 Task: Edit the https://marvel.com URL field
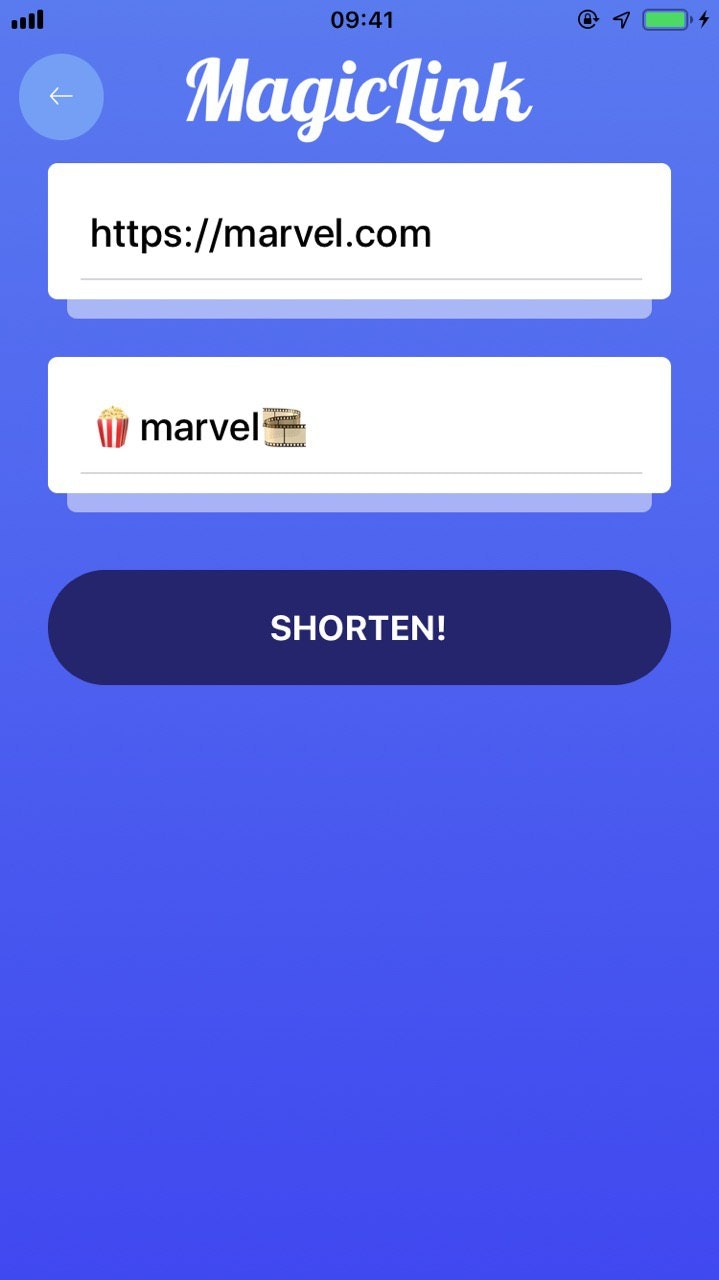360,234
